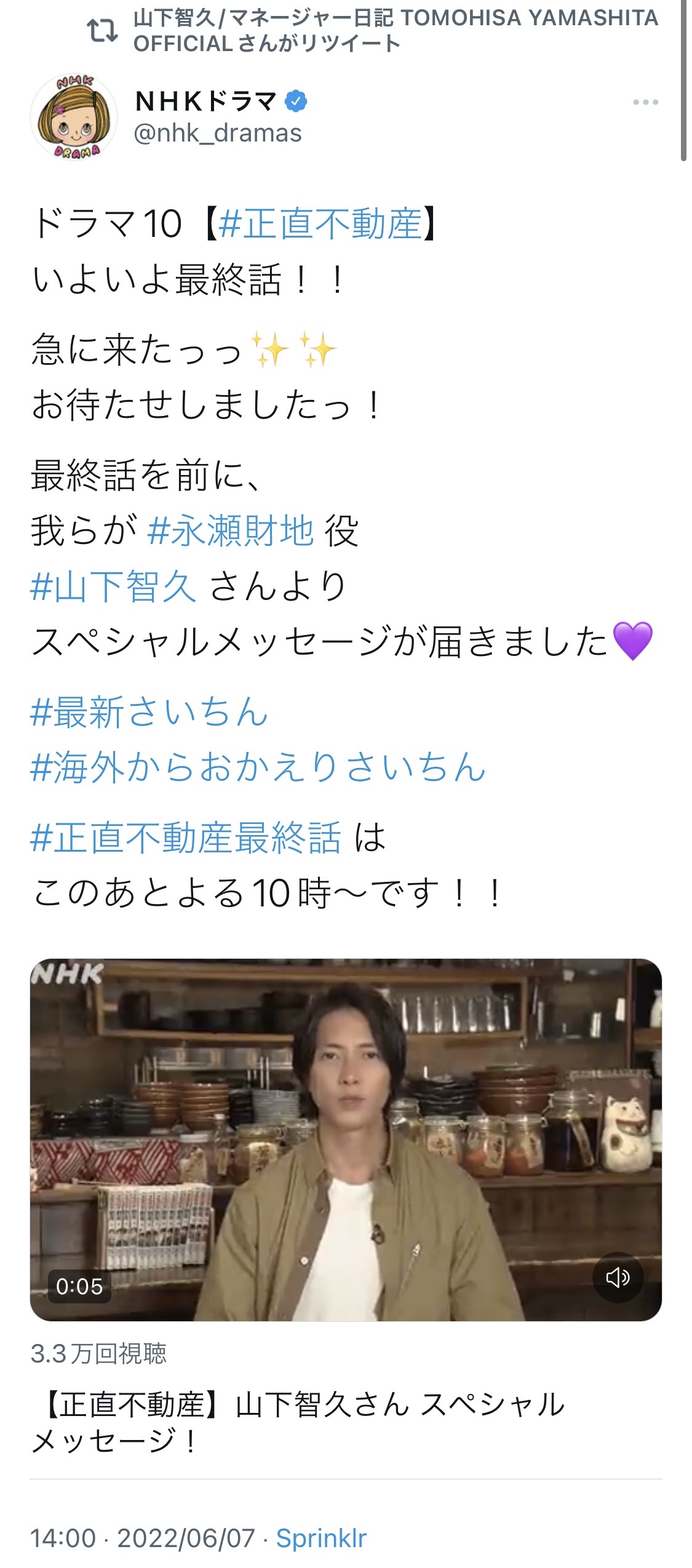The width and height of the screenshot is (692, 1568).
Task: Unmute the video with the speaker icon
Action: point(618,1278)
